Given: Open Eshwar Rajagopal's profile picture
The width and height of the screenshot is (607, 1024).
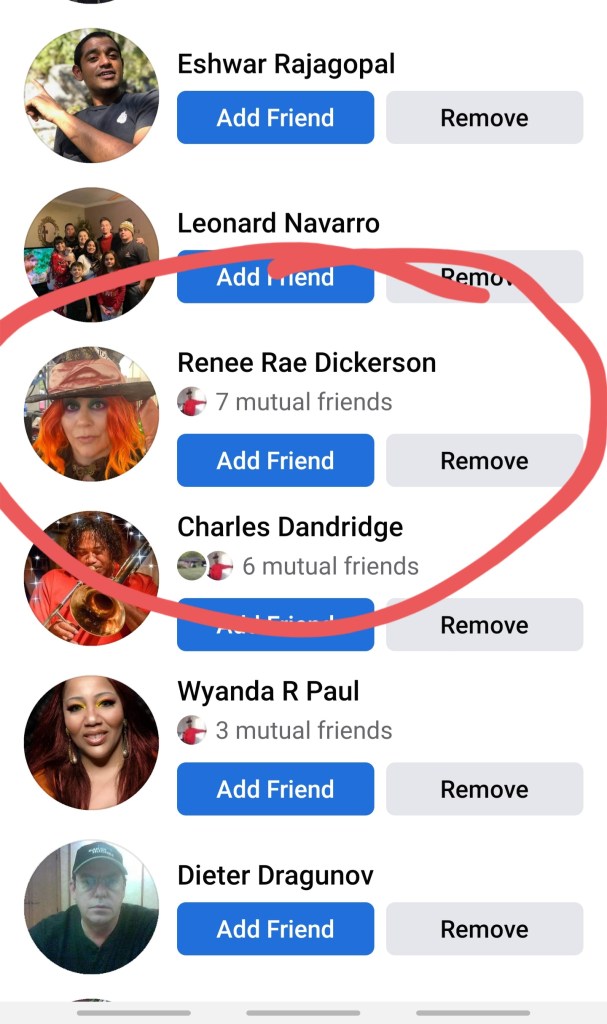Looking at the screenshot, I should coord(91,96).
